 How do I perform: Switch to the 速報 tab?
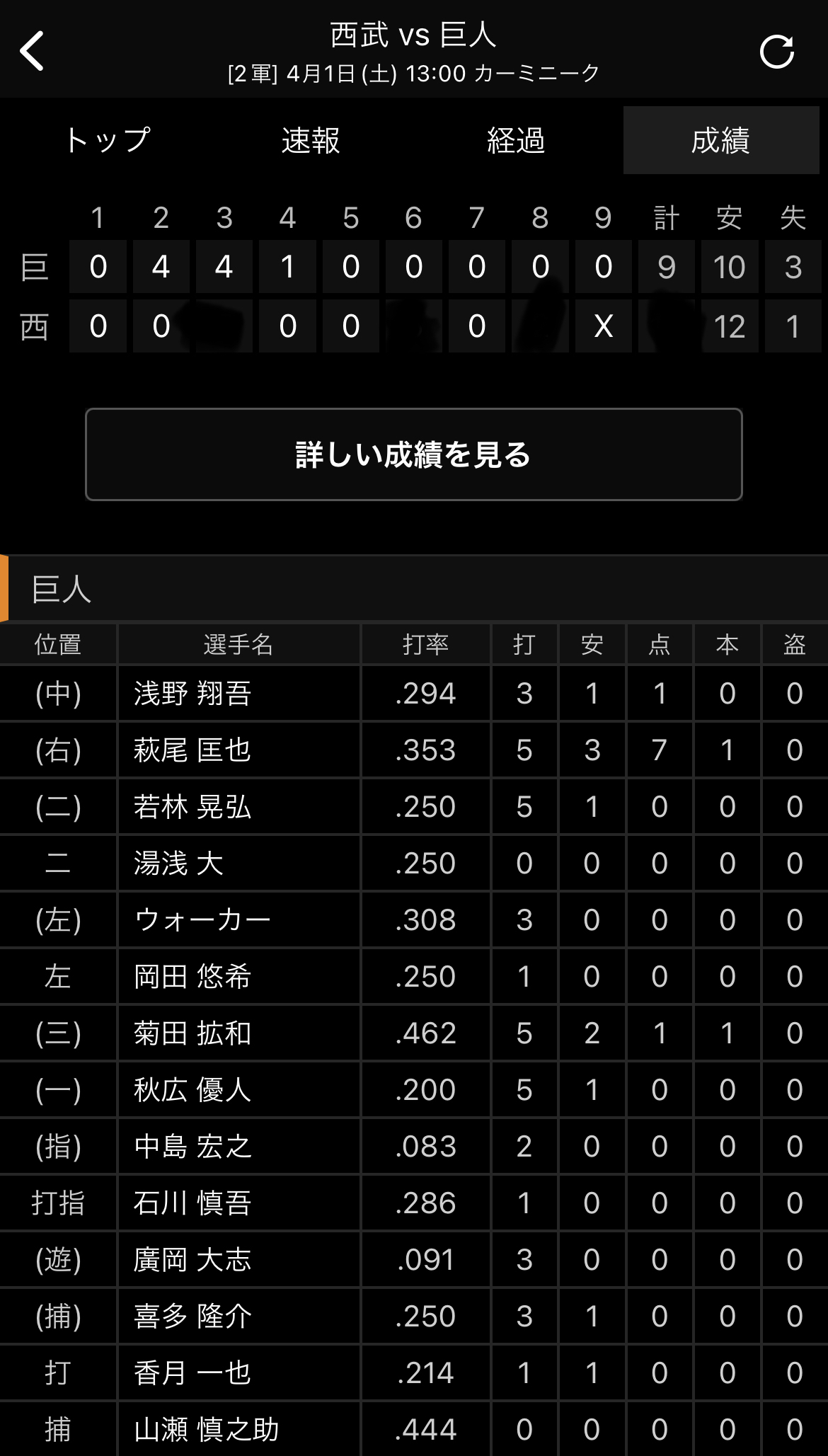coord(311,140)
